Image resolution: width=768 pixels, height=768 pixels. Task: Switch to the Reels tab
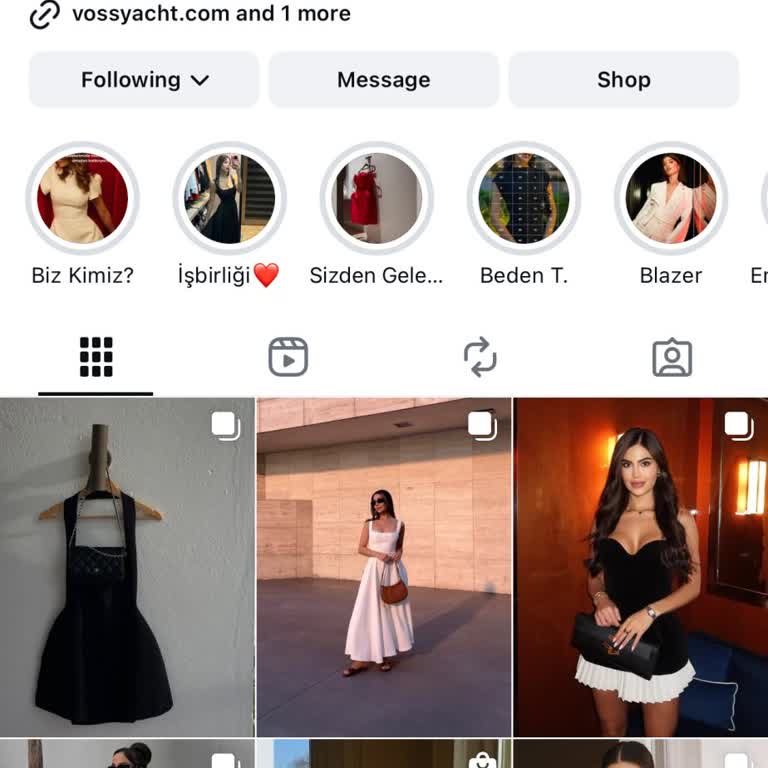pos(288,357)
